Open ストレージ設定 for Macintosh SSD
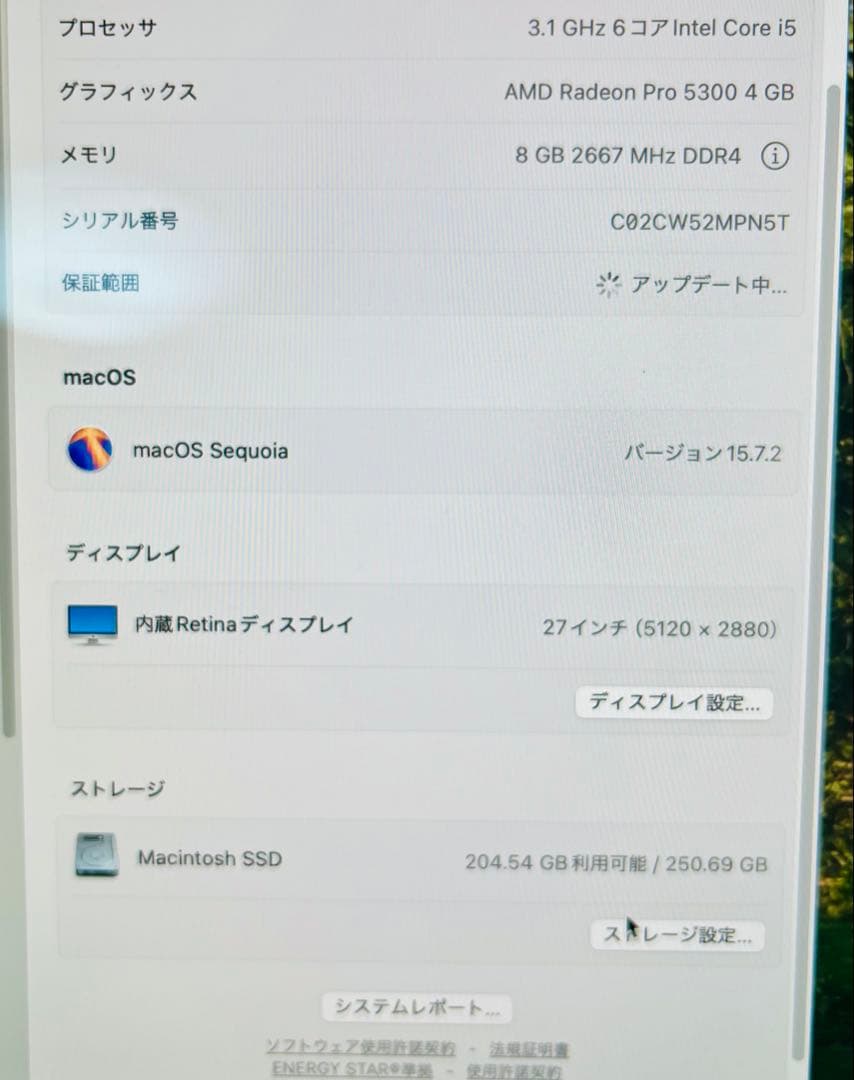The height and width of the screenshot is (1080, 854). point(679,935)
